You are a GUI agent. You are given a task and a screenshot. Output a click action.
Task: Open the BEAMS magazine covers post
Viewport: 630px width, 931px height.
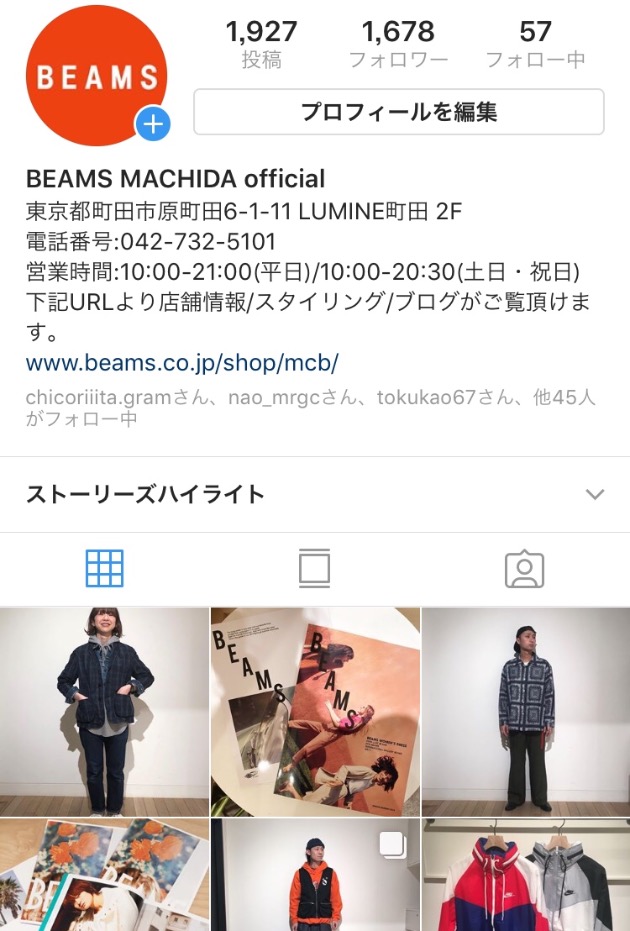[x=315, y=711]
